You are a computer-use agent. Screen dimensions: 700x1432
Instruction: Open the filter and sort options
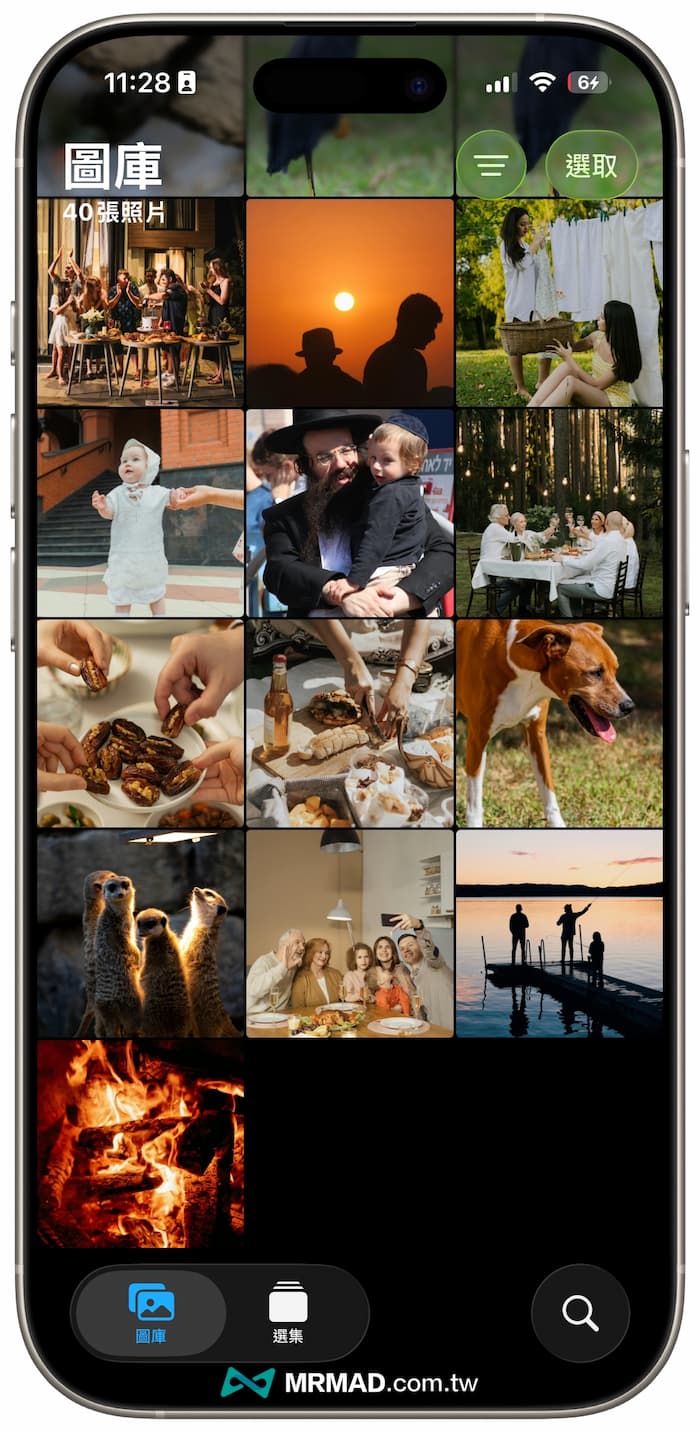click(491, 165)
